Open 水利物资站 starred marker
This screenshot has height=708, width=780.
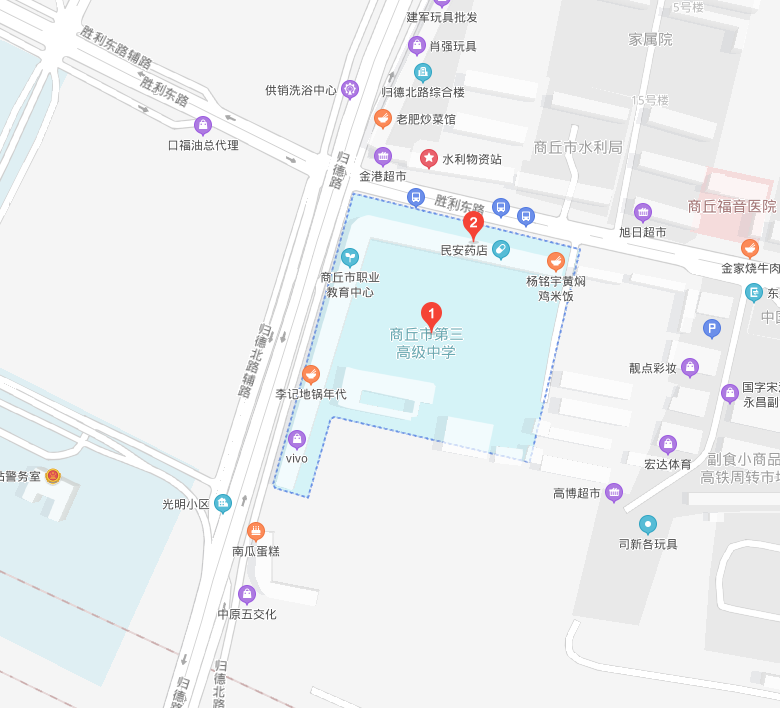428,158
